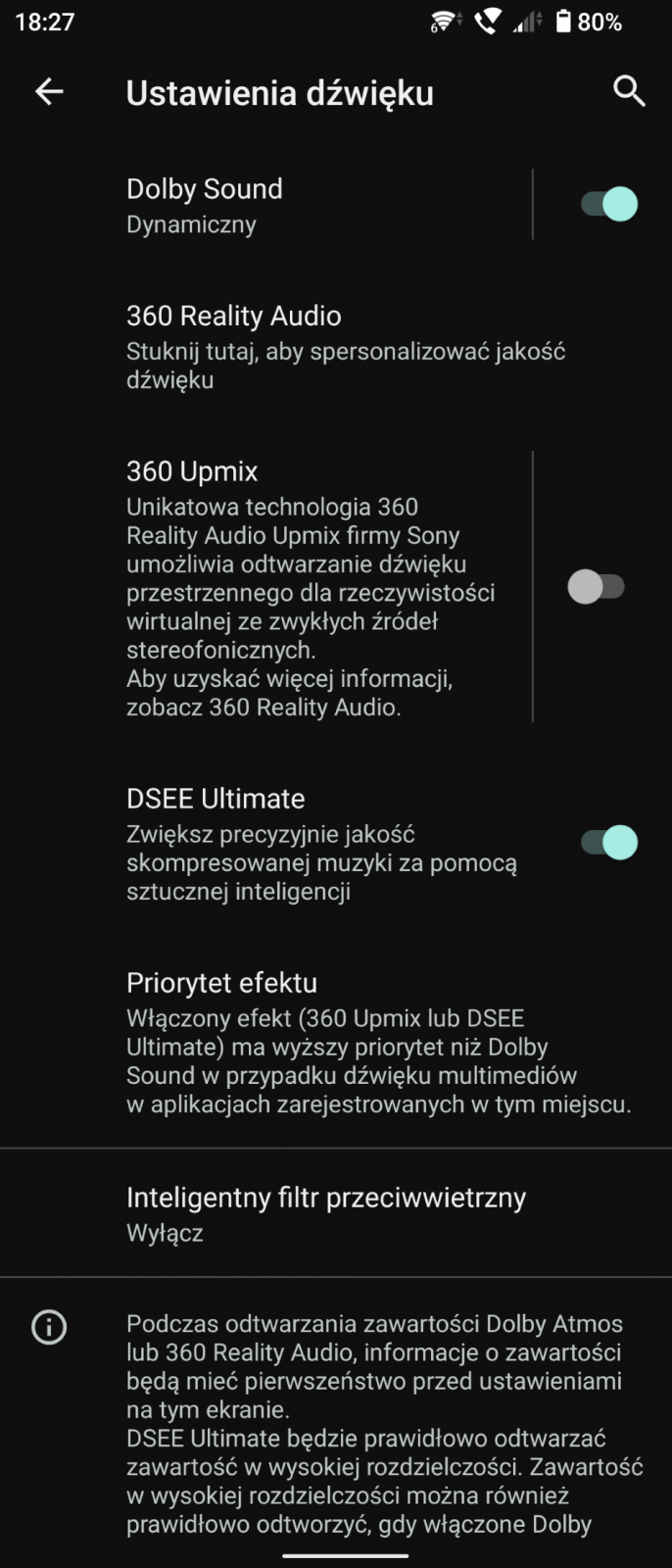Disable the DSEE Ultimate switch
Viewport: 672px width, 1568px height.
(x=608, y=843)
